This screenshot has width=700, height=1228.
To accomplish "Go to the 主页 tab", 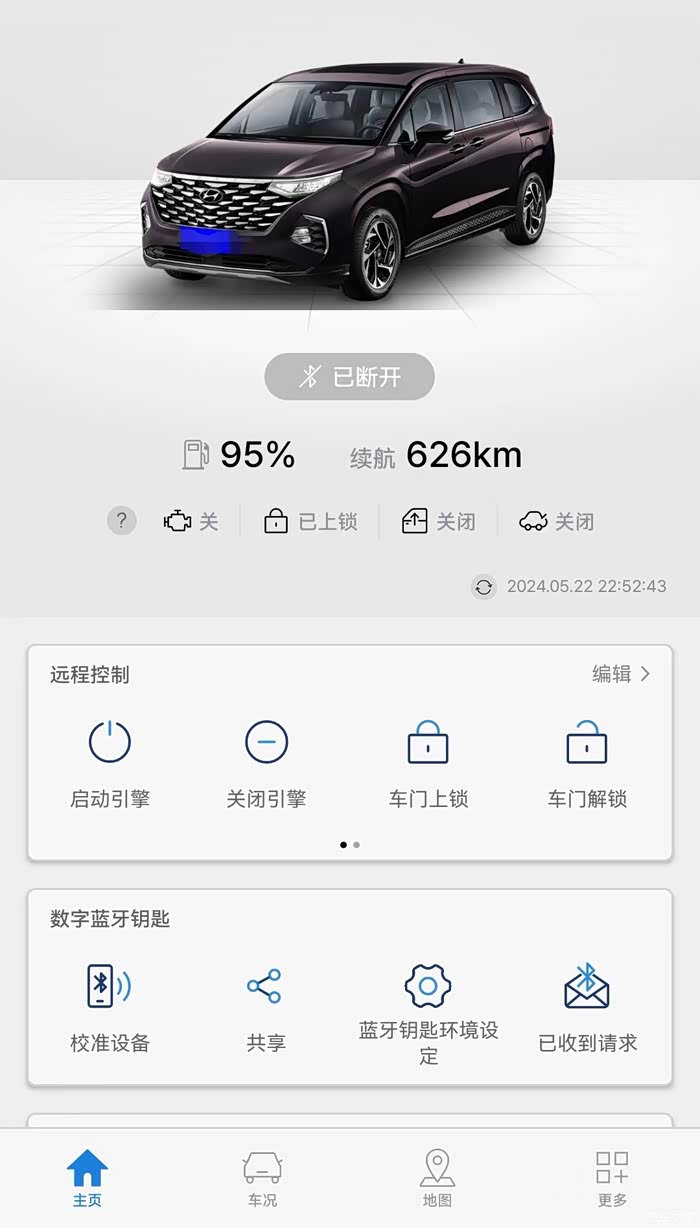I will pyautogui.click(x=87, y=1178).
